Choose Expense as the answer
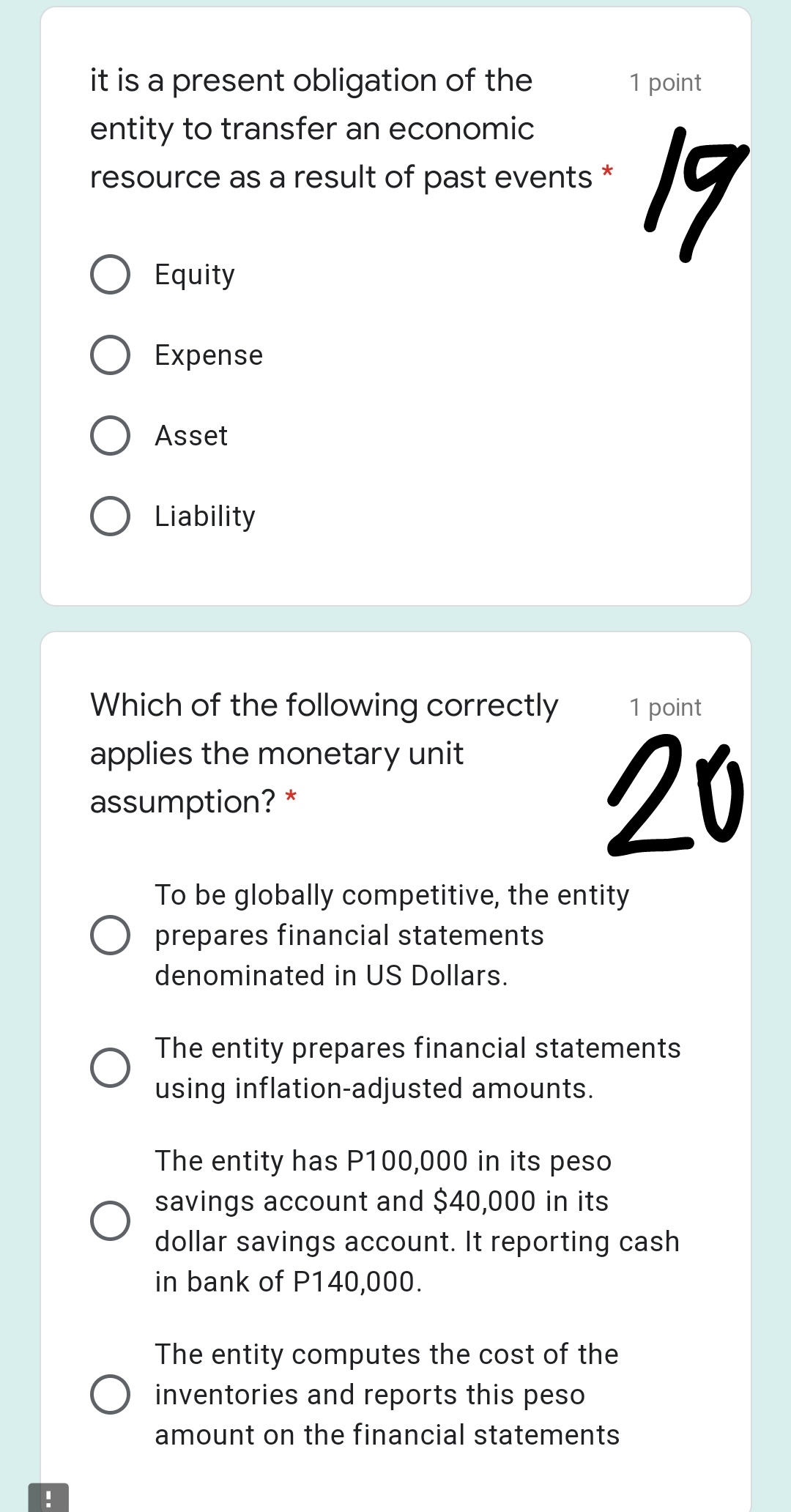 click(x=111, y=356)
